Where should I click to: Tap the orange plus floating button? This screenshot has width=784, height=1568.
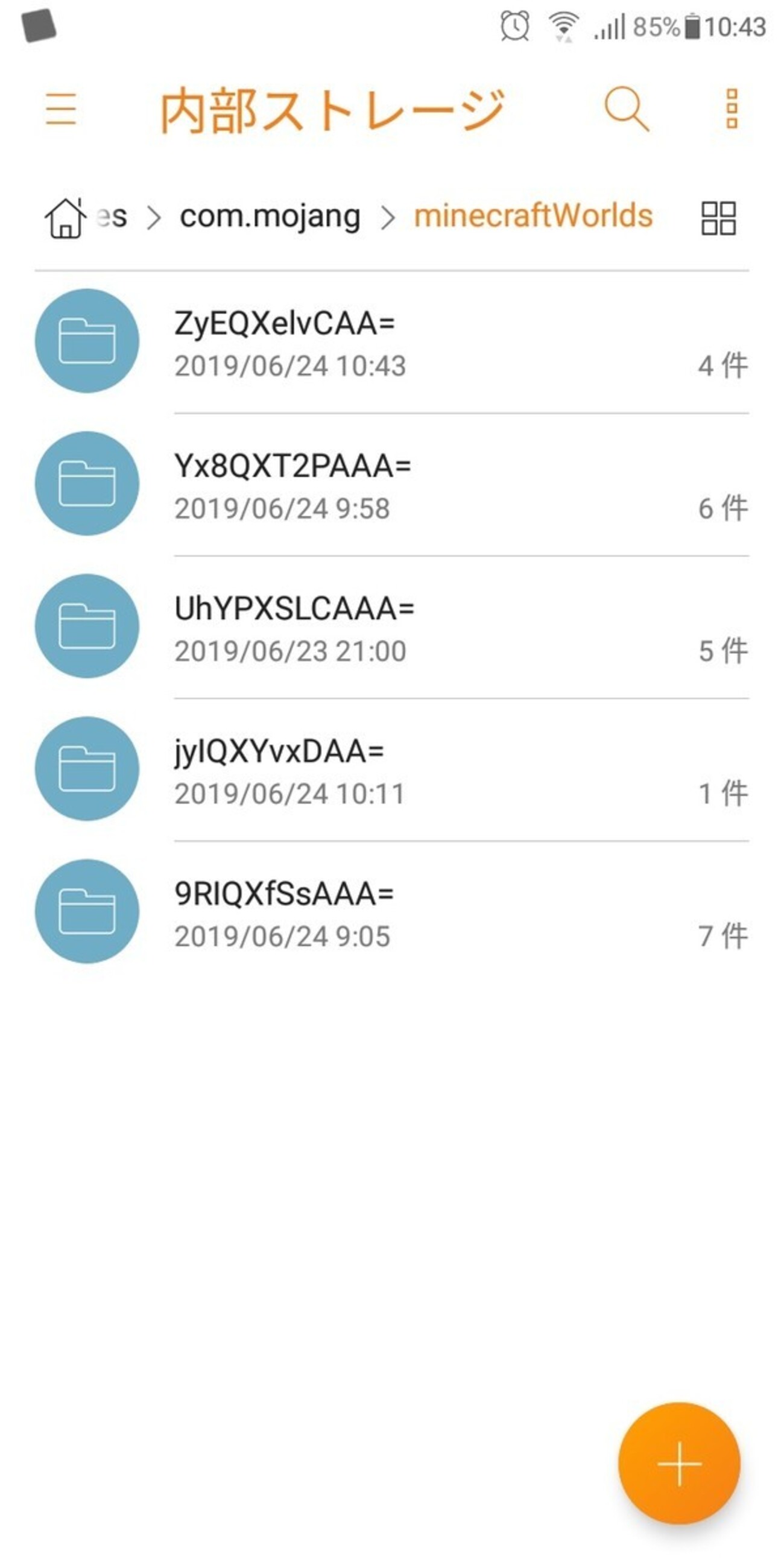678,1463
